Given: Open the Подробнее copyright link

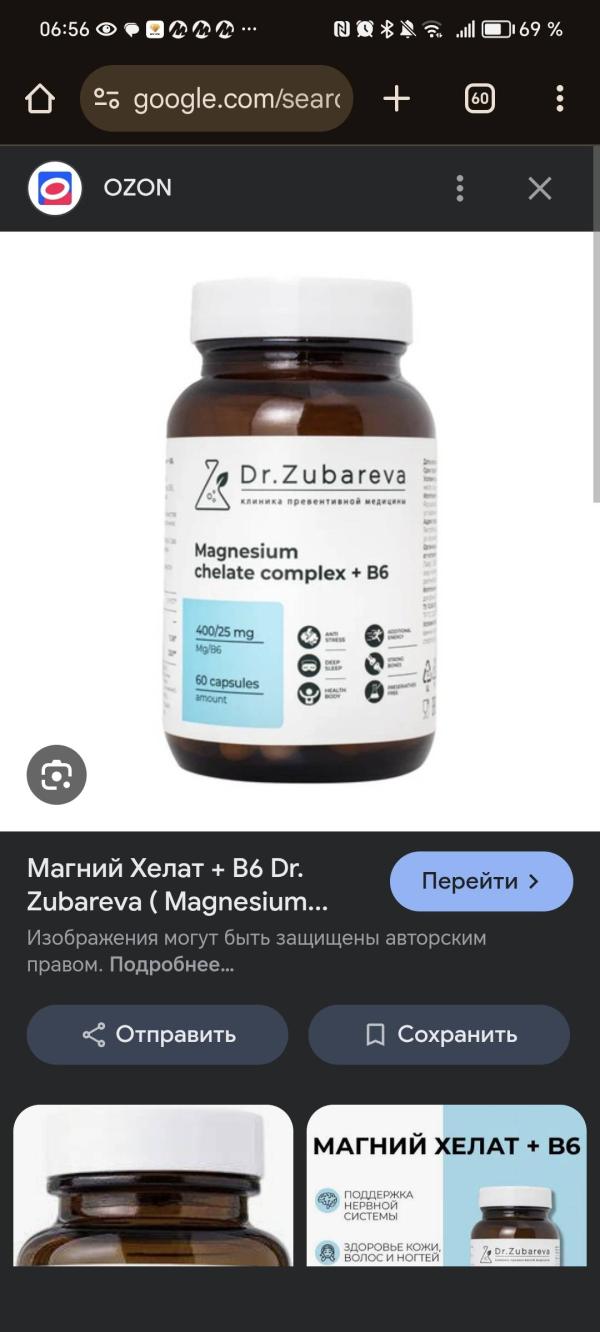Looking at the screenshot, I should pyautogui.click(x=171, y=965).
